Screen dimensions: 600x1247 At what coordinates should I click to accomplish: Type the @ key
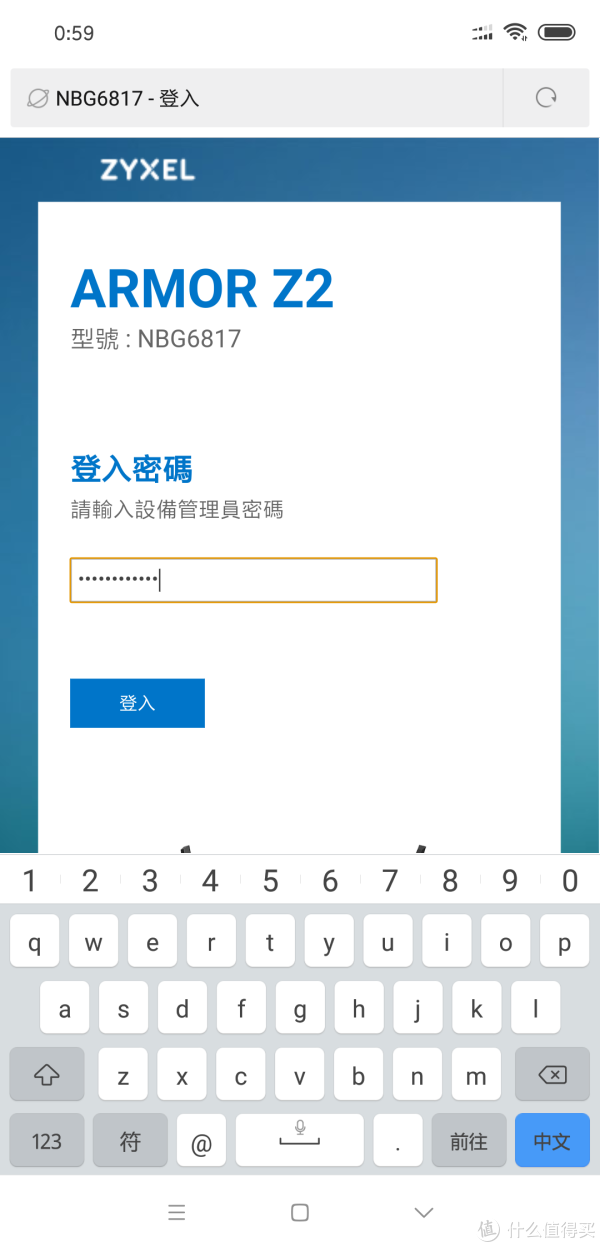coord(201,1141)
